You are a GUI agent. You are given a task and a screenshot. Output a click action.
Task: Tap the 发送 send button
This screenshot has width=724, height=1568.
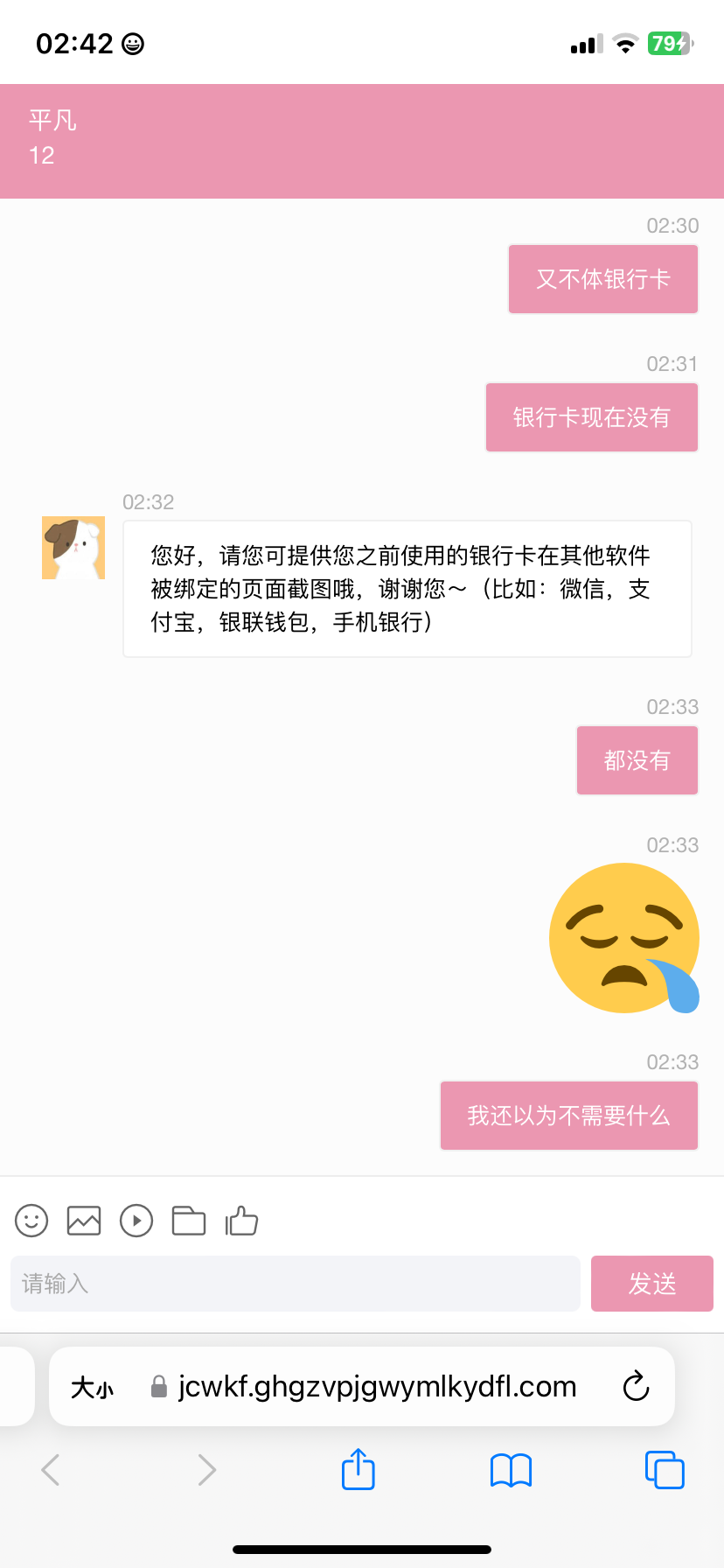(x=652, y=1284)
